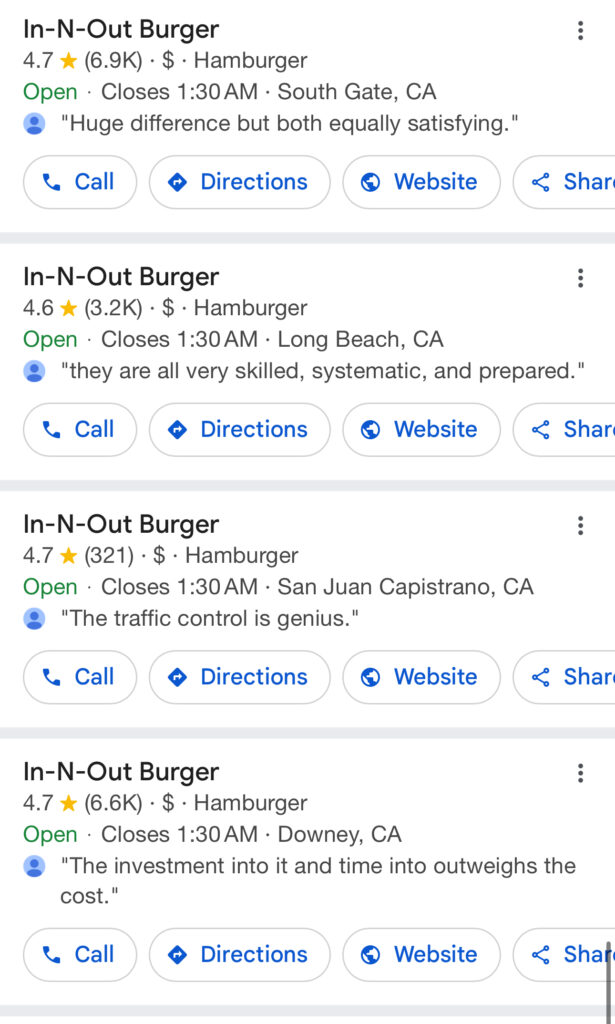Get directions to the Long Beach location
The image size is (615, 1024).
pyautogui.click(x=240, y=430)
